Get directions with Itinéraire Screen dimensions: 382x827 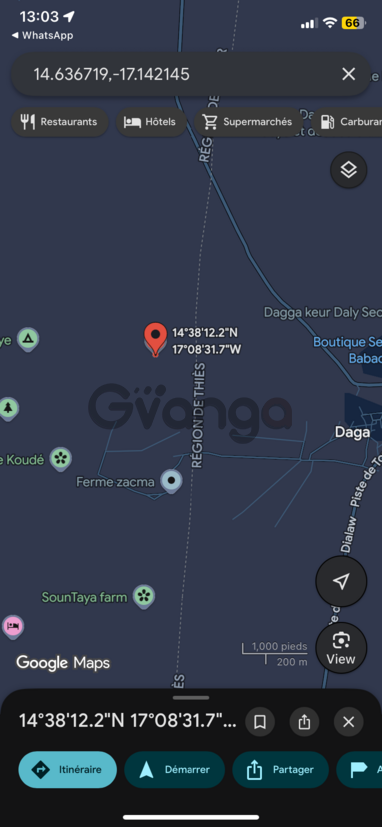[x=68, y=770]
